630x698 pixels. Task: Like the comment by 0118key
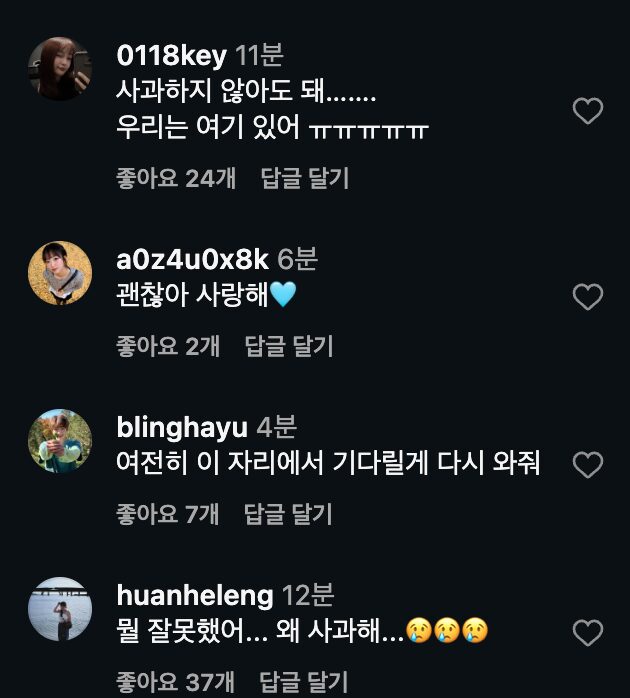click(588, 111)
